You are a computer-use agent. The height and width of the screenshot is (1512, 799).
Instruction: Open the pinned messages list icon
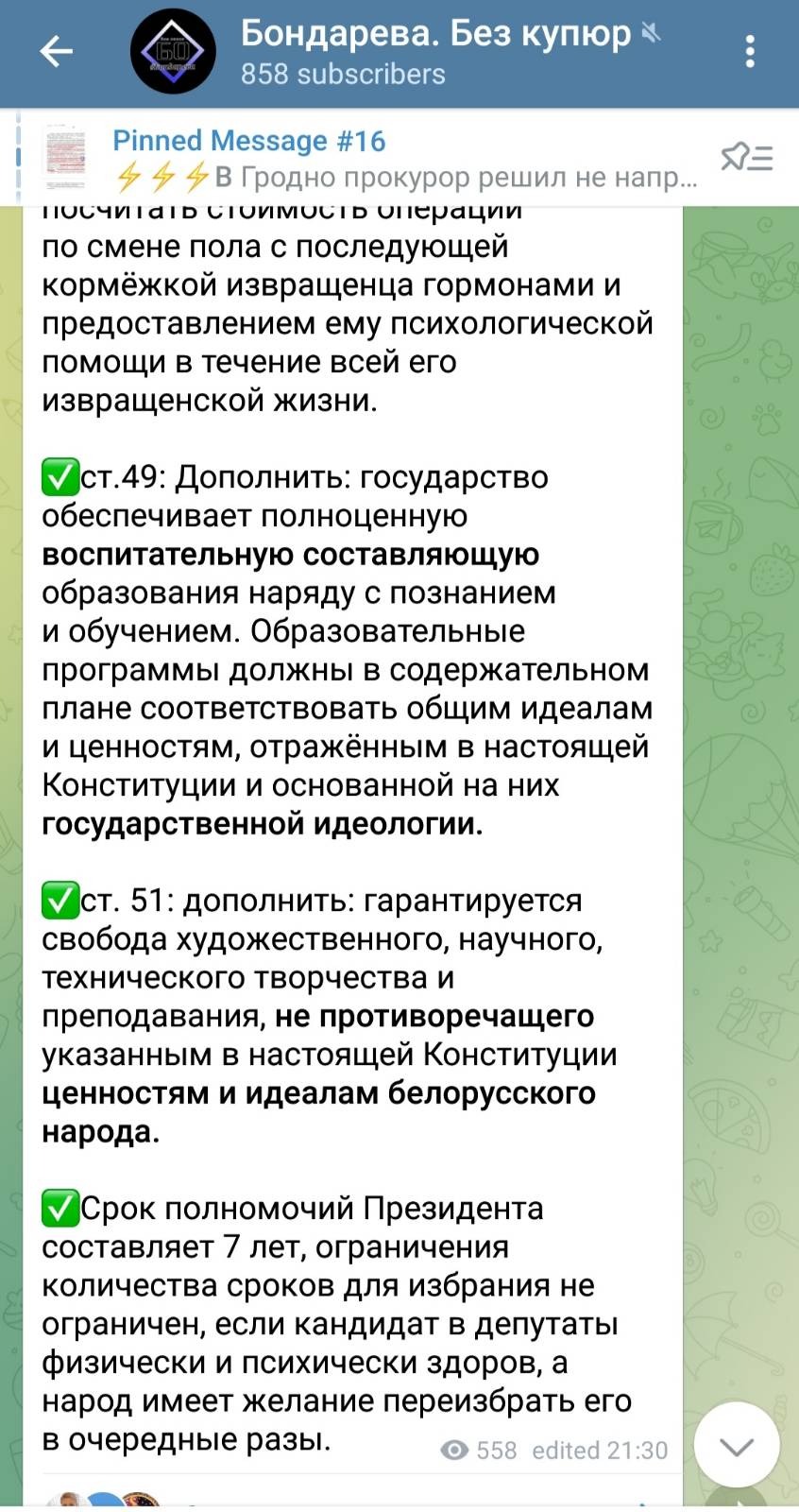(x=746, y=158)
